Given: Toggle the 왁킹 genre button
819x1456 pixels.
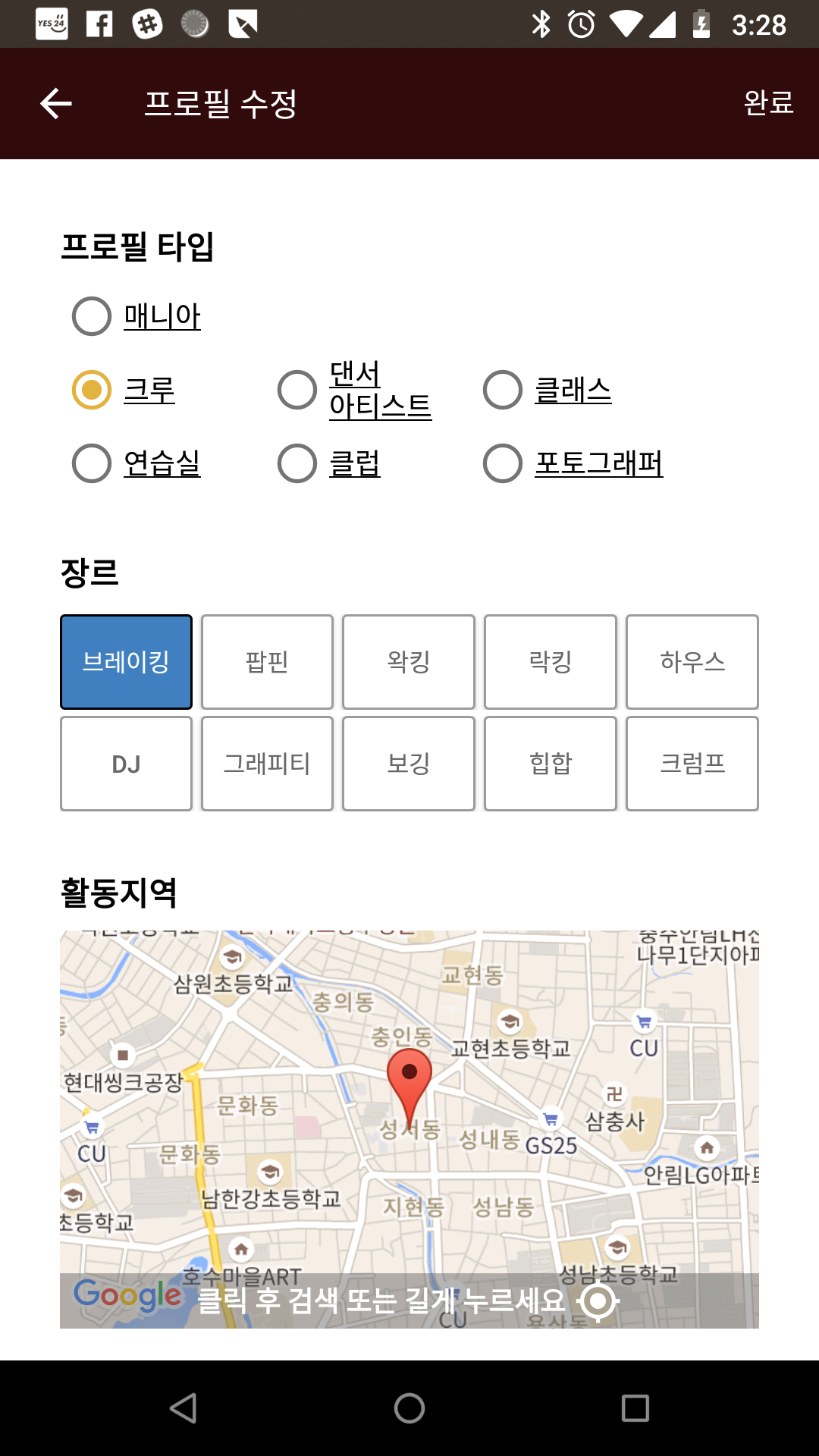Looking at the screenshot, I should coord(409,662).
